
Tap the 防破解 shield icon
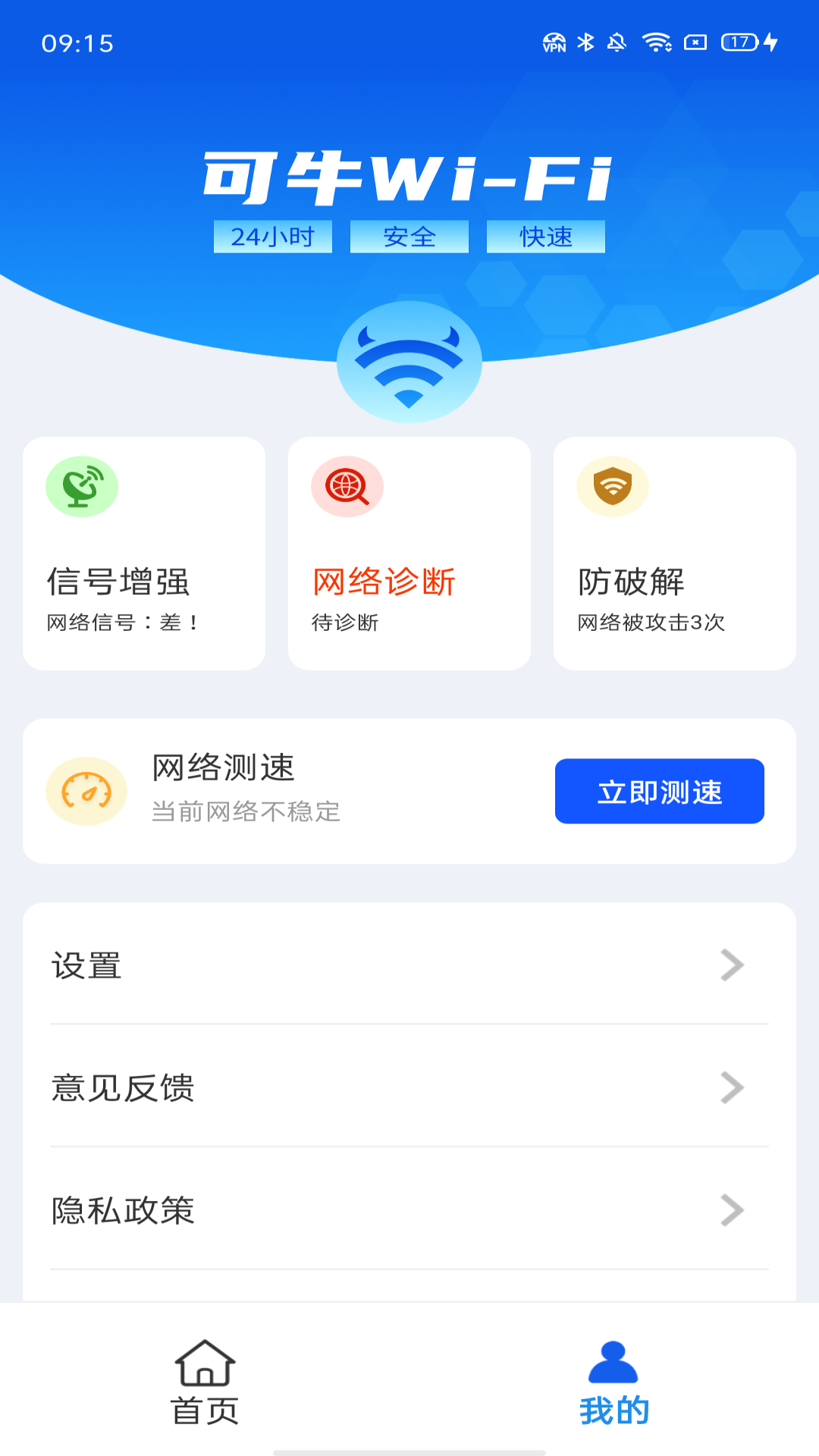click(x=613, y=486)
